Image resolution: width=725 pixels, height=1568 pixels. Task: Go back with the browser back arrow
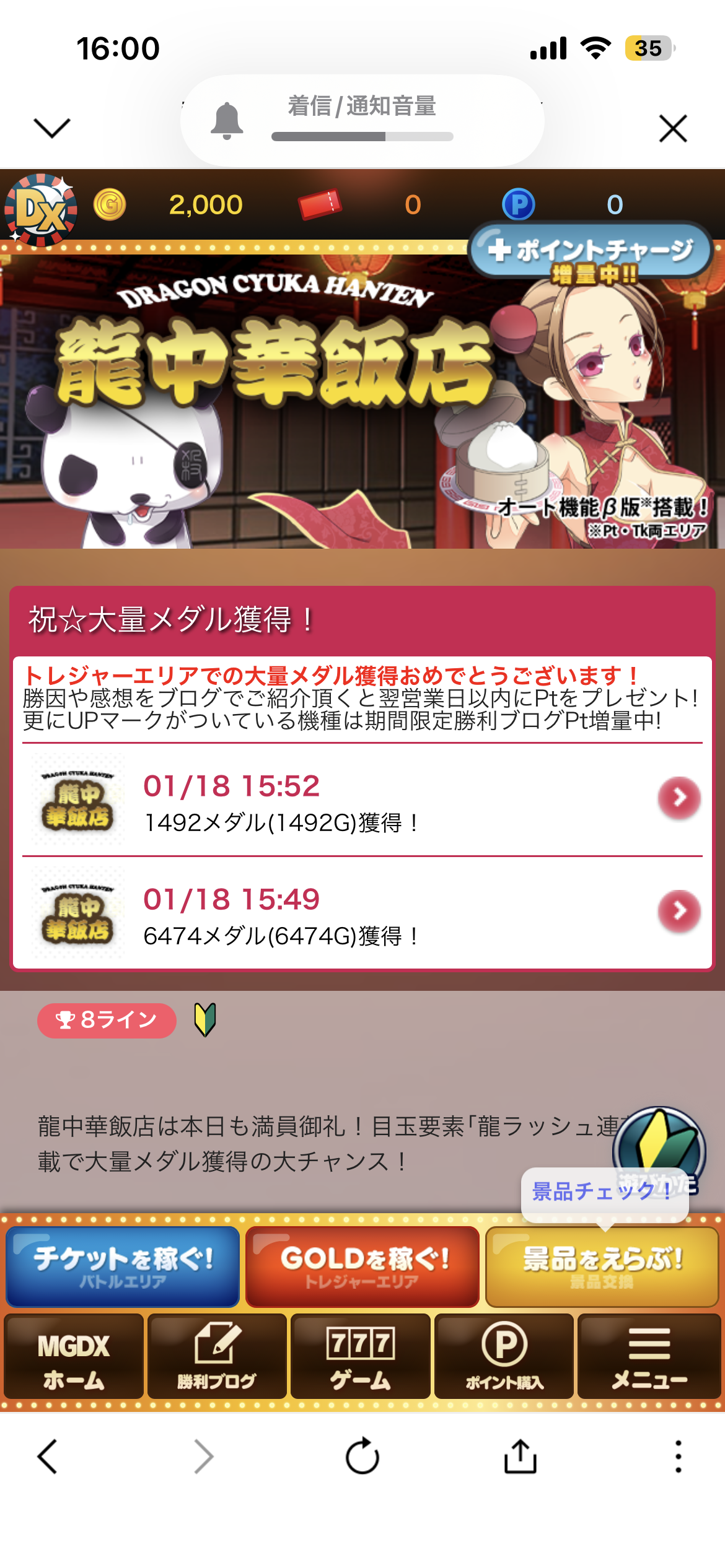[48, 1456]
